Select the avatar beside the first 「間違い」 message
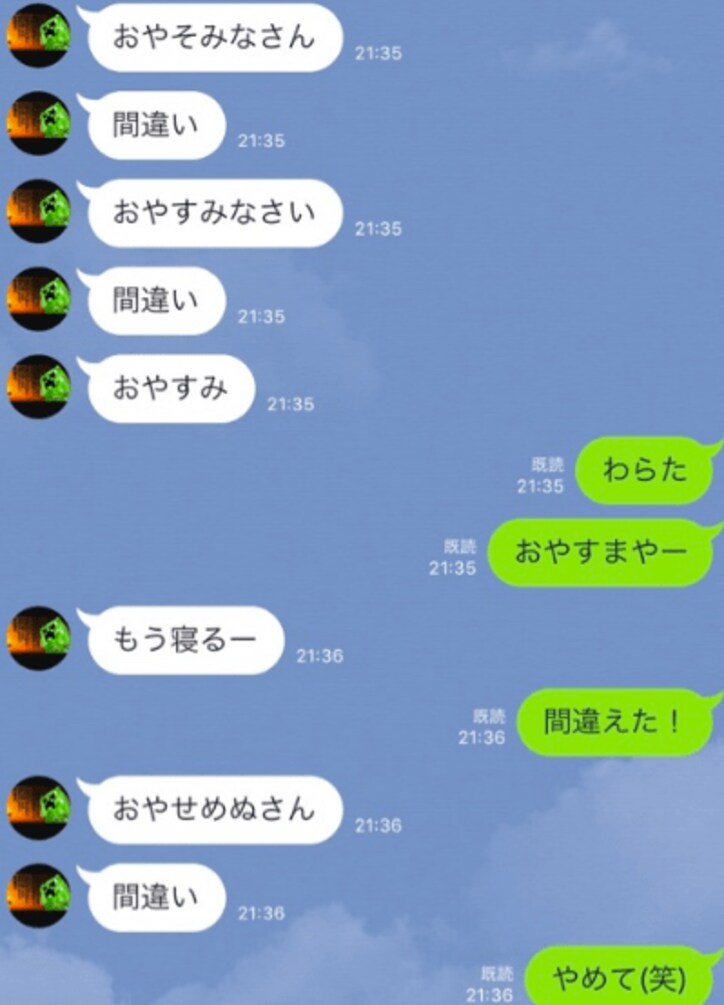 [38, 122]
